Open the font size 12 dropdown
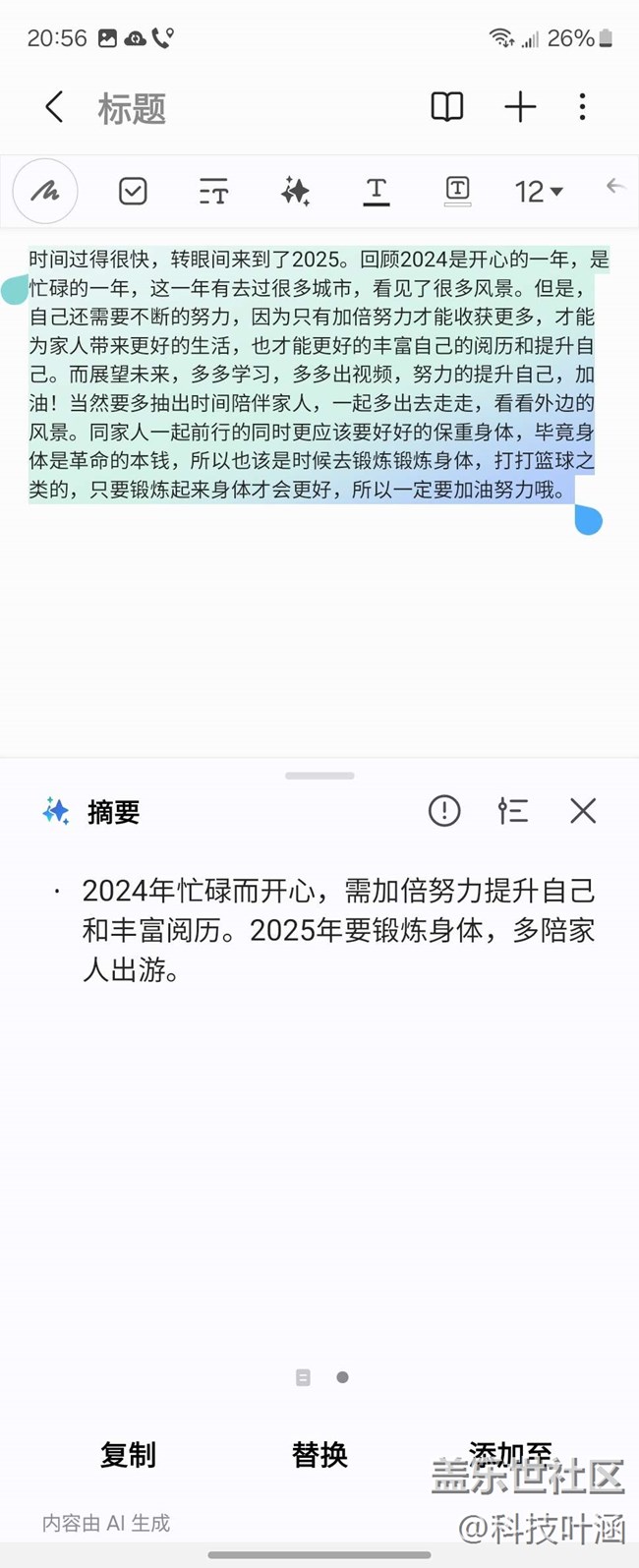This screenshot has height=1568, width=639. [538, 191]
